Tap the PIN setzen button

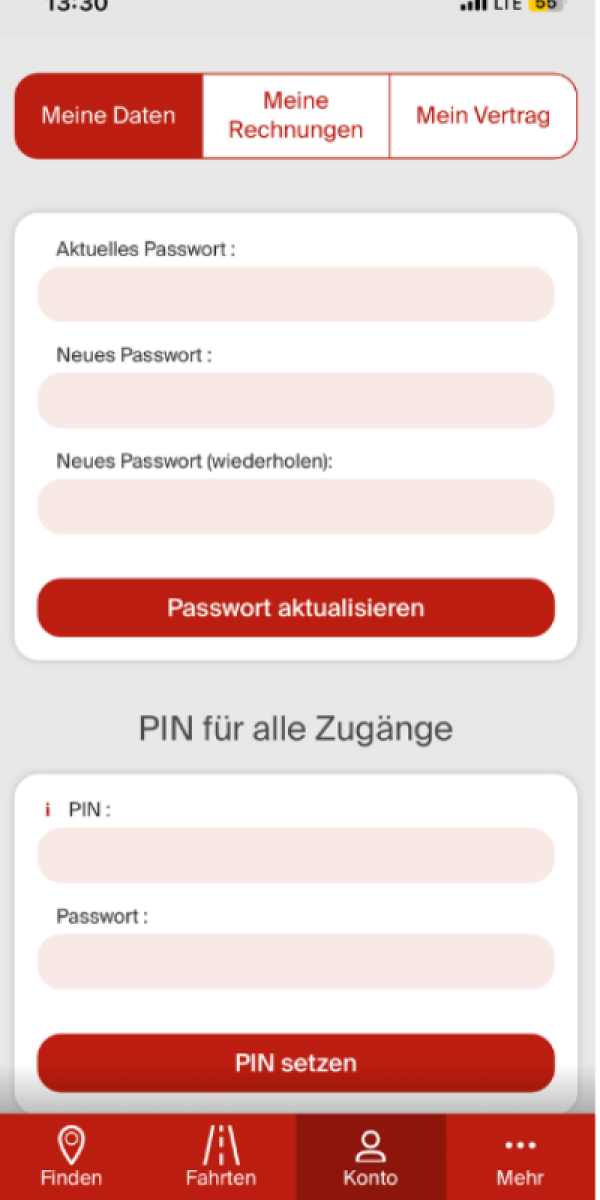(x=295, y=1062)
